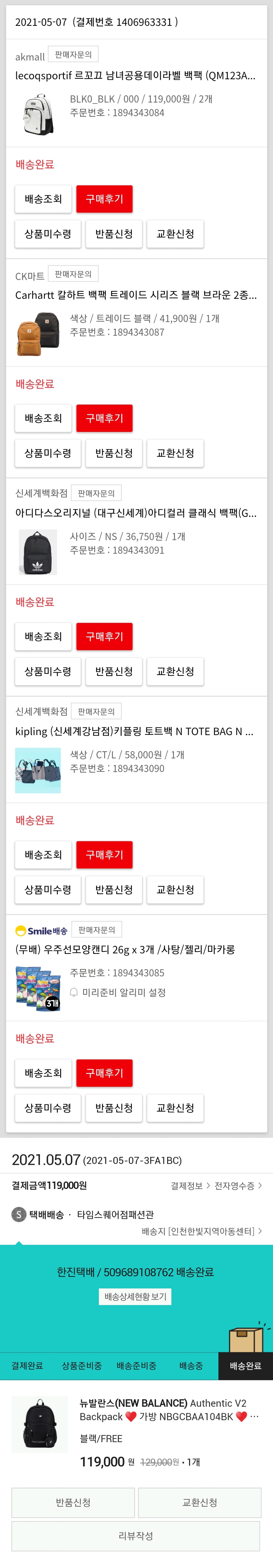Report 상품미수령 for the Adidas backpack
273x1568 pixels.
pos(48,671)
